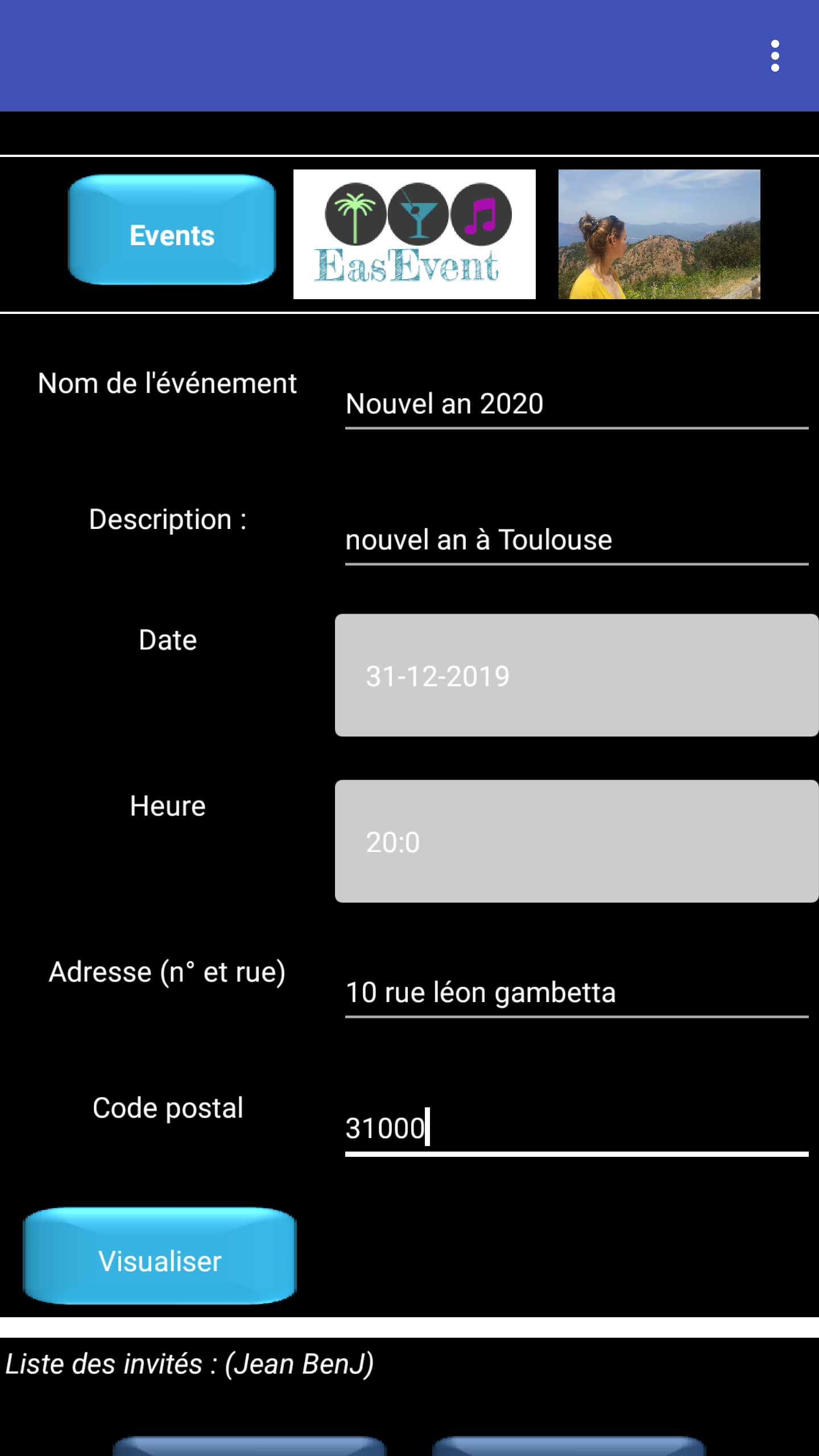Open the date picker showing 31-12-2019
The image size is (819, 1456).
tap(577, 675)
